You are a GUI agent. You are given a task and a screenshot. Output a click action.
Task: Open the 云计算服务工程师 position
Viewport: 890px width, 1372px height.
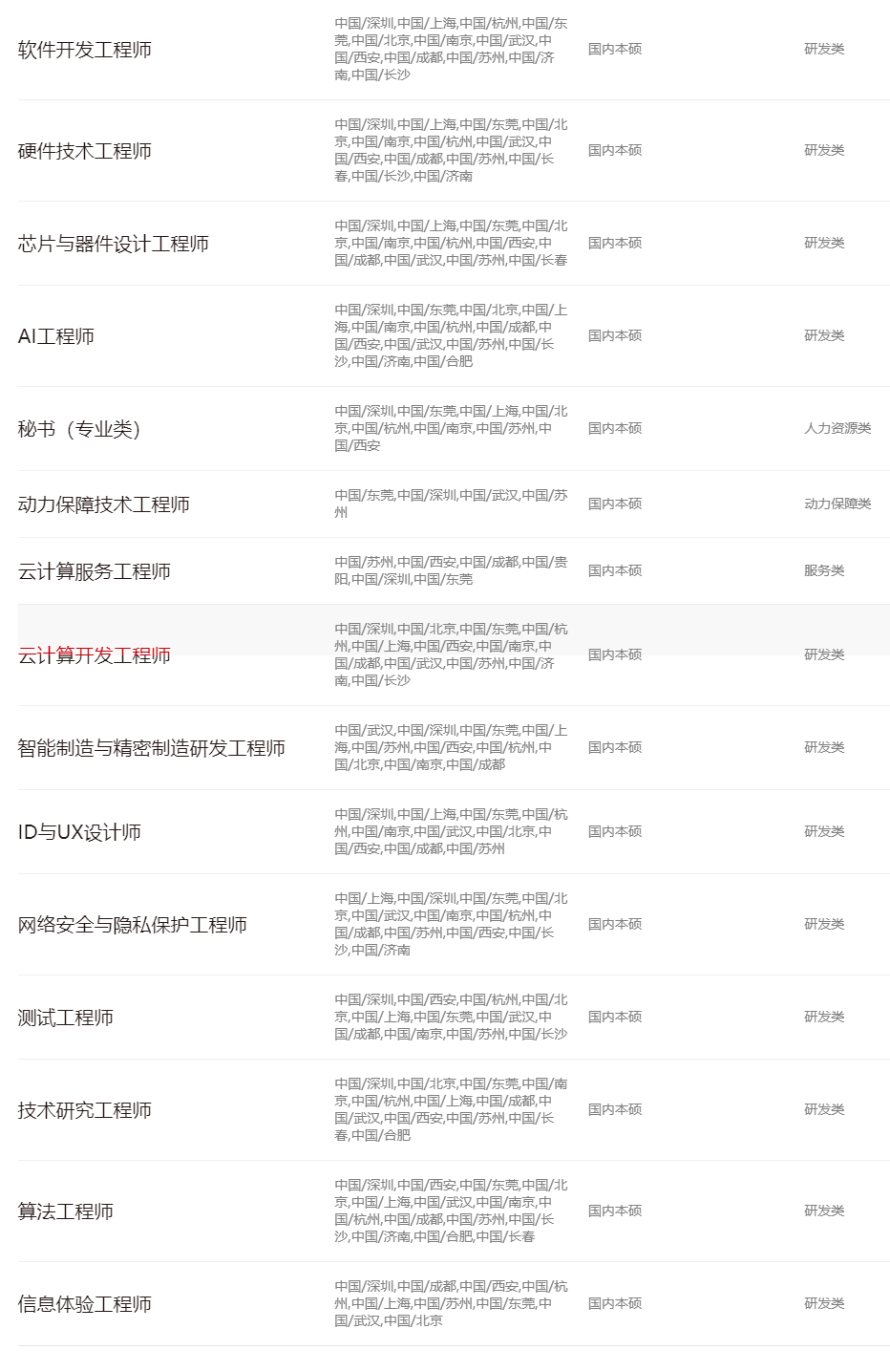tap(94, 571)
